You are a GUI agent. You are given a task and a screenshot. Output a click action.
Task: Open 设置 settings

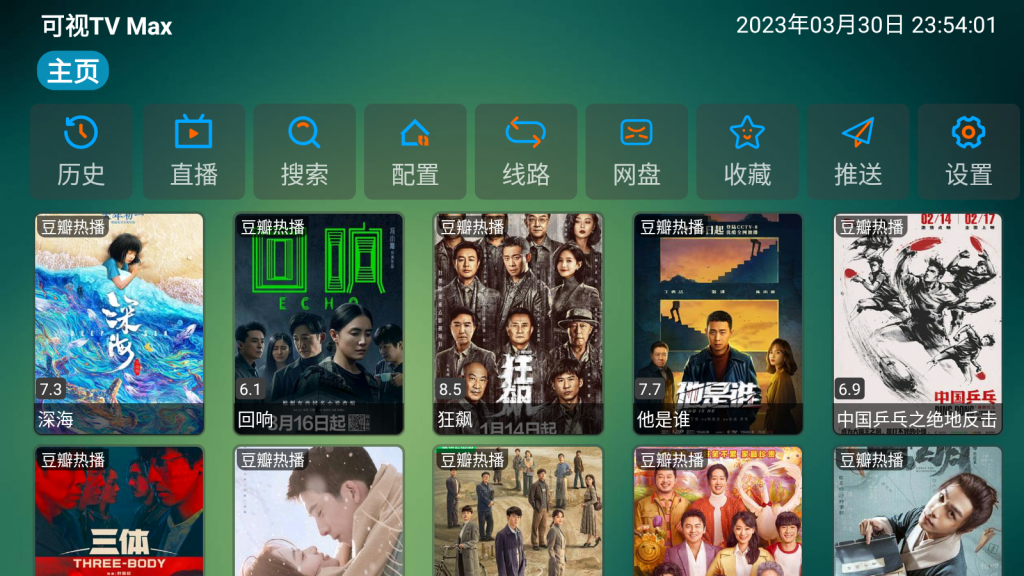[x=968, y=151]
